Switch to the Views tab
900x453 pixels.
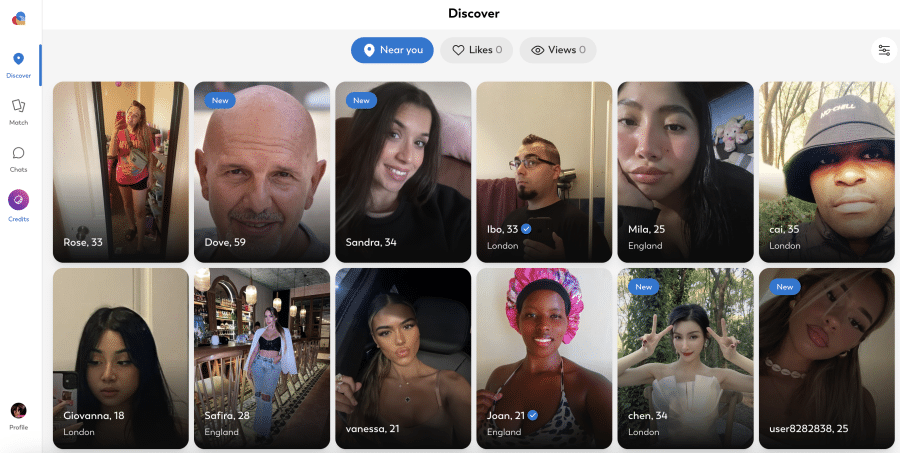click(557, 50)
